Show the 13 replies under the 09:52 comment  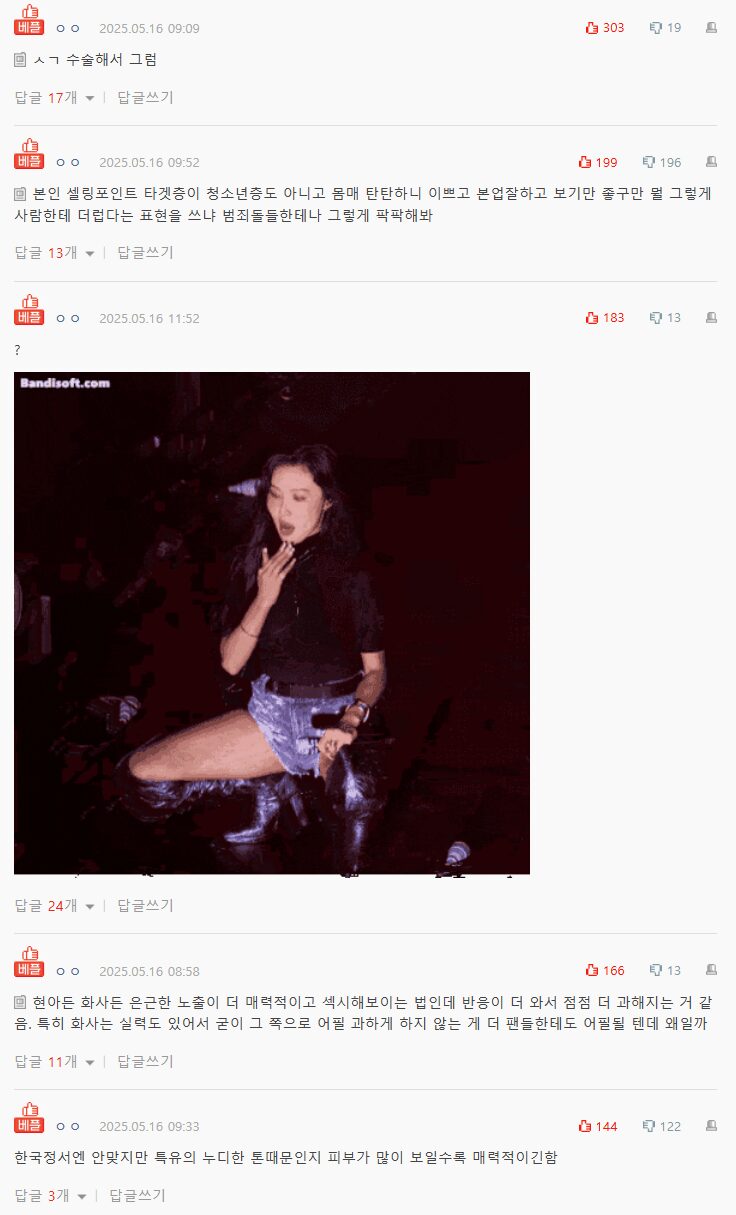click(54, 253)
